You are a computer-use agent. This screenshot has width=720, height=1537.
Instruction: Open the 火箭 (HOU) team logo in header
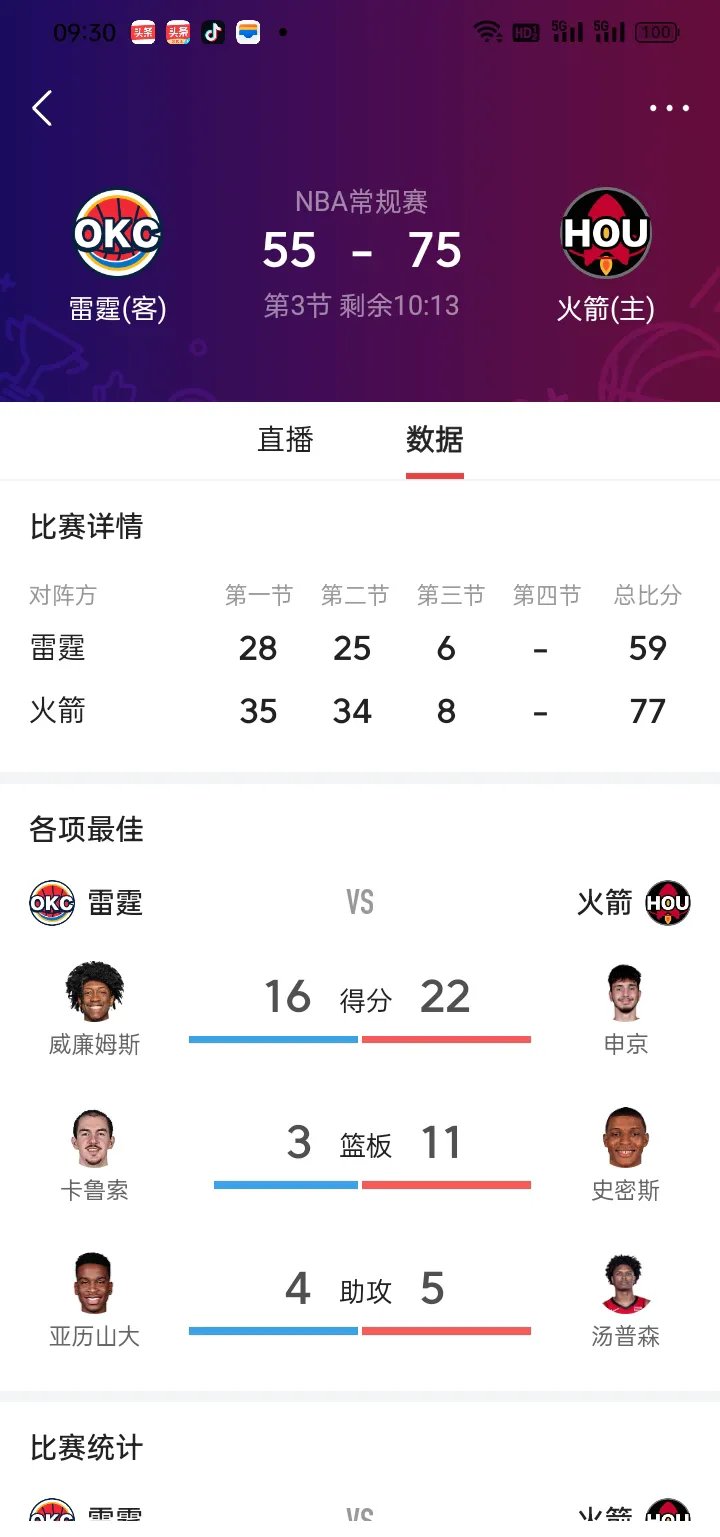(x=605, y=233)
